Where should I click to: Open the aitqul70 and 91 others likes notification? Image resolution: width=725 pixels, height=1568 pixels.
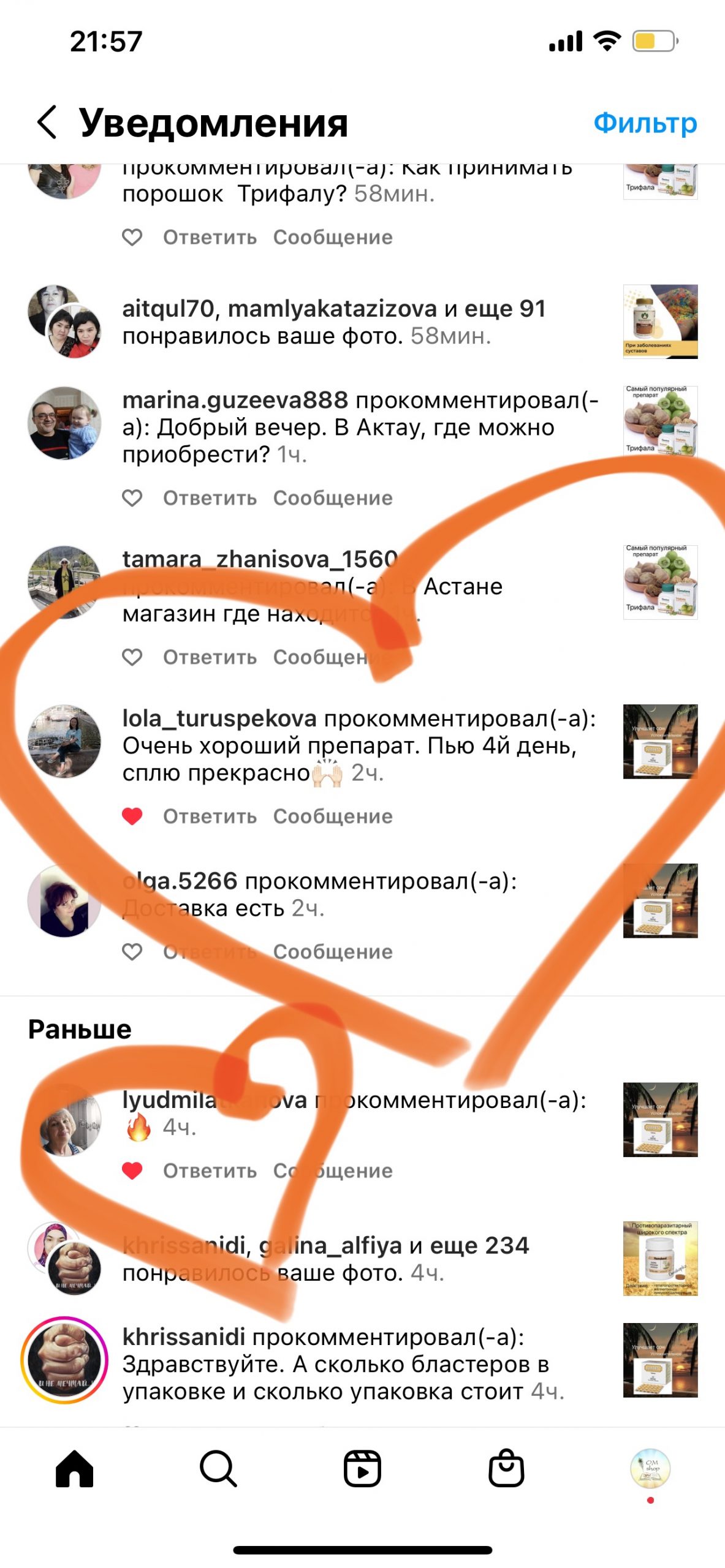pyautogui.click(x=334, y=322)
